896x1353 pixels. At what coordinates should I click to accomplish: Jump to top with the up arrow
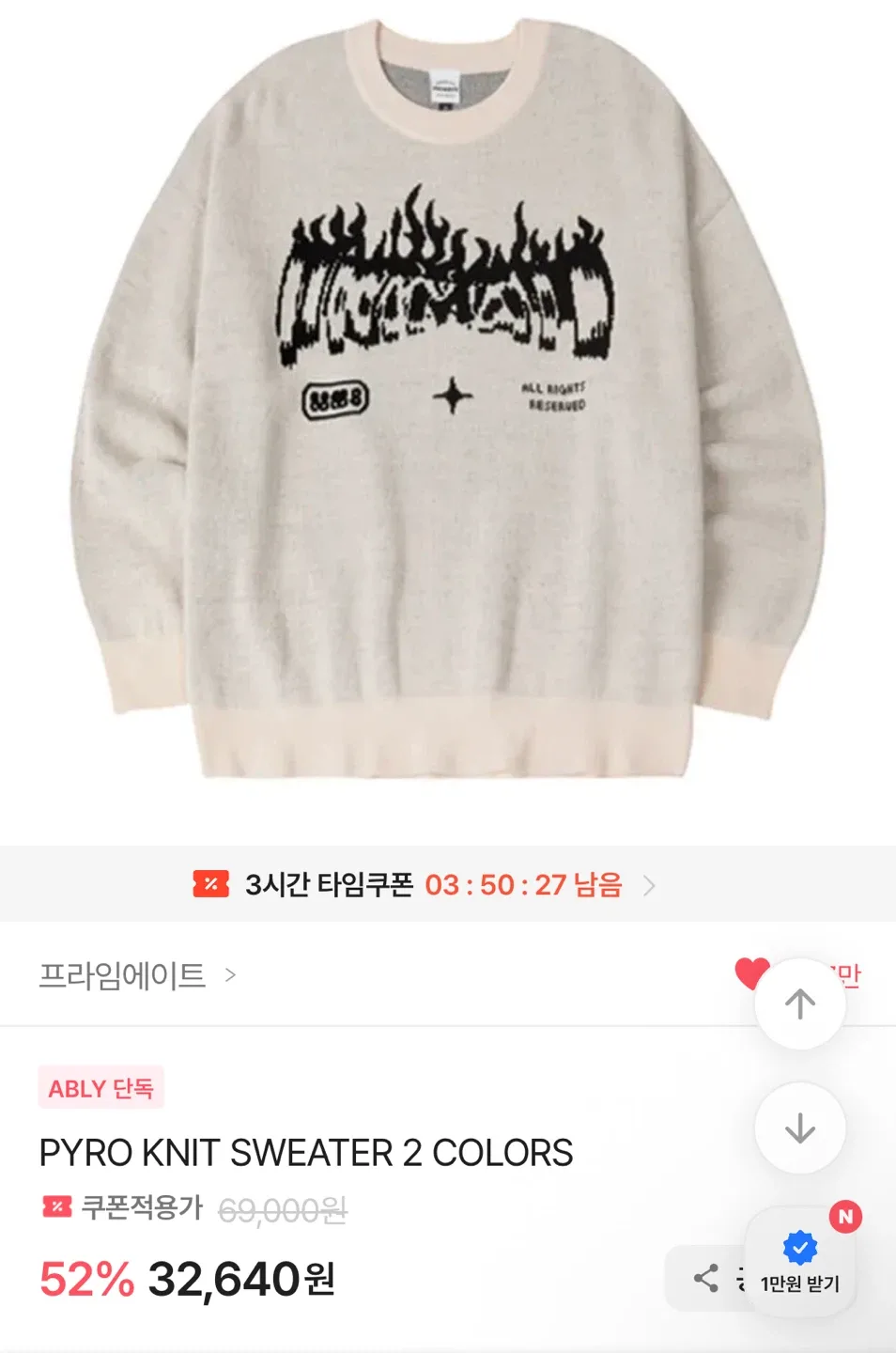point(799,1003)
